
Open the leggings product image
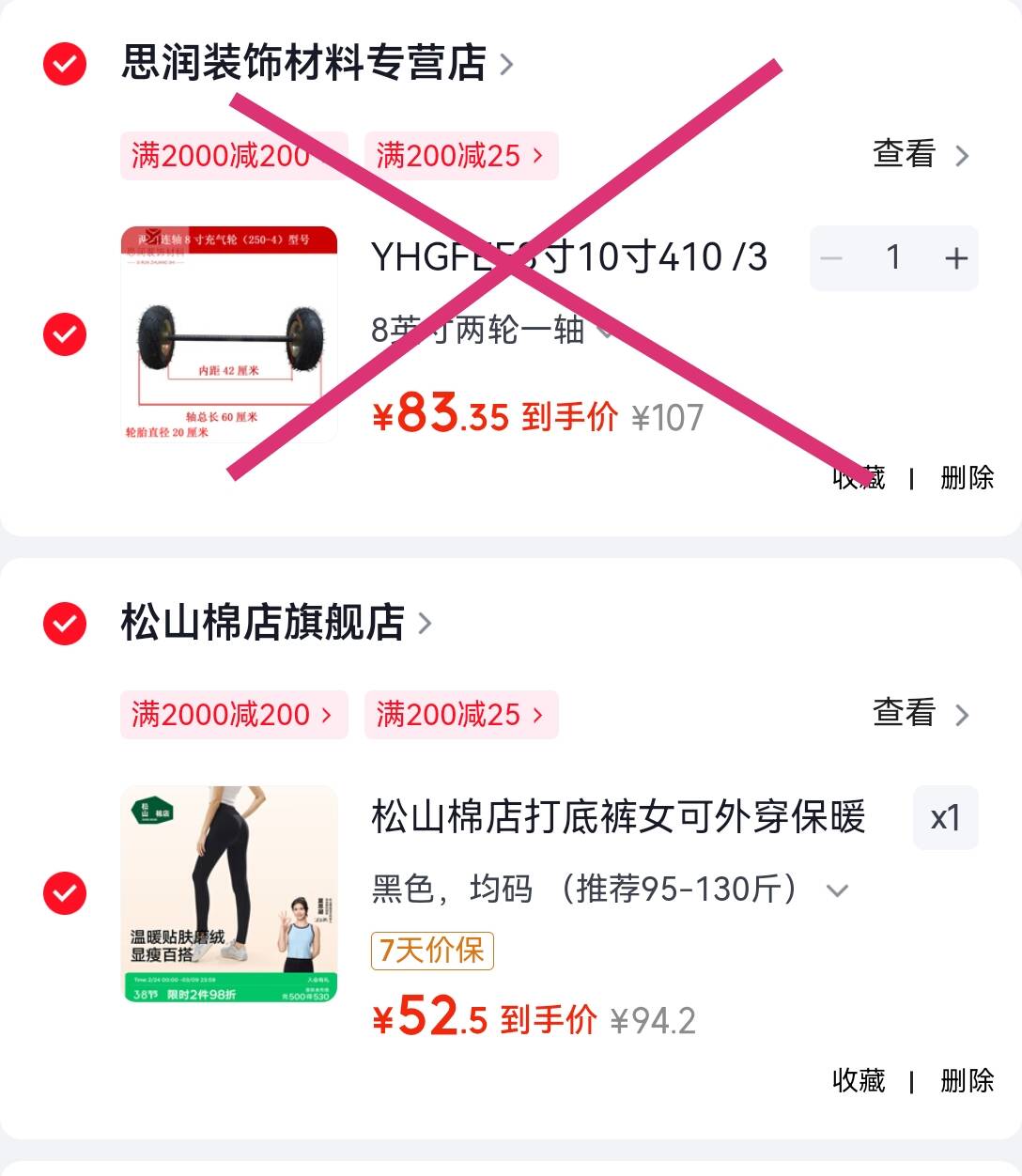click(x=229, y=893)
